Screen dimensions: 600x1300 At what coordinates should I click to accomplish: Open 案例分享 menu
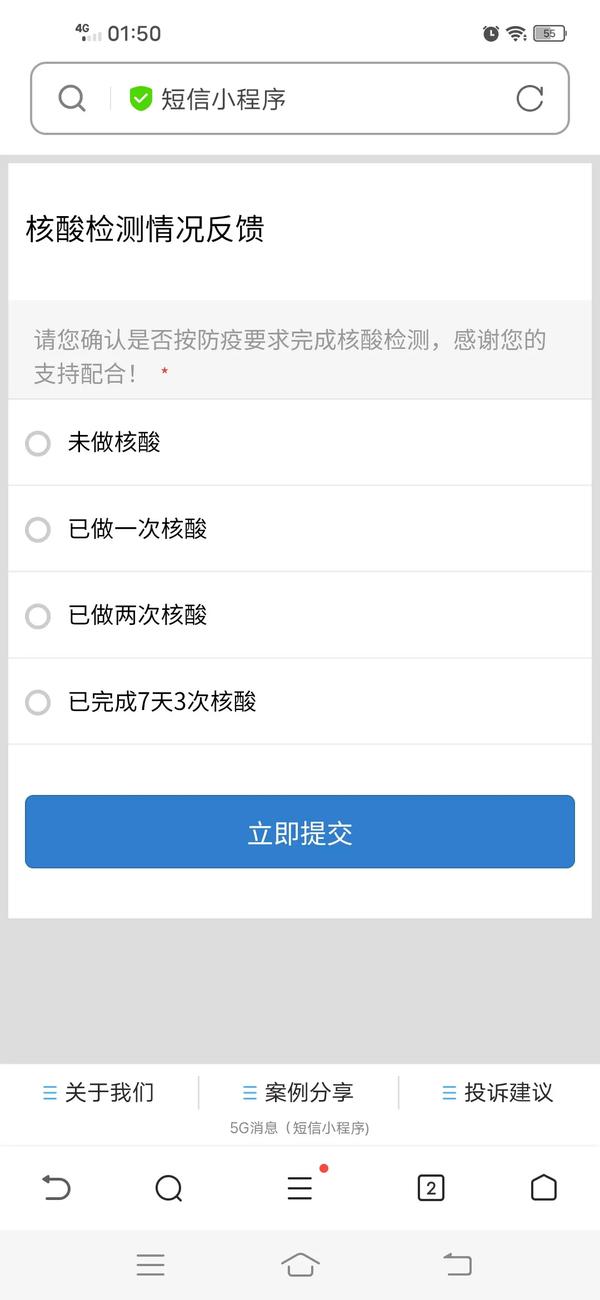click(x=298, y=1093)
